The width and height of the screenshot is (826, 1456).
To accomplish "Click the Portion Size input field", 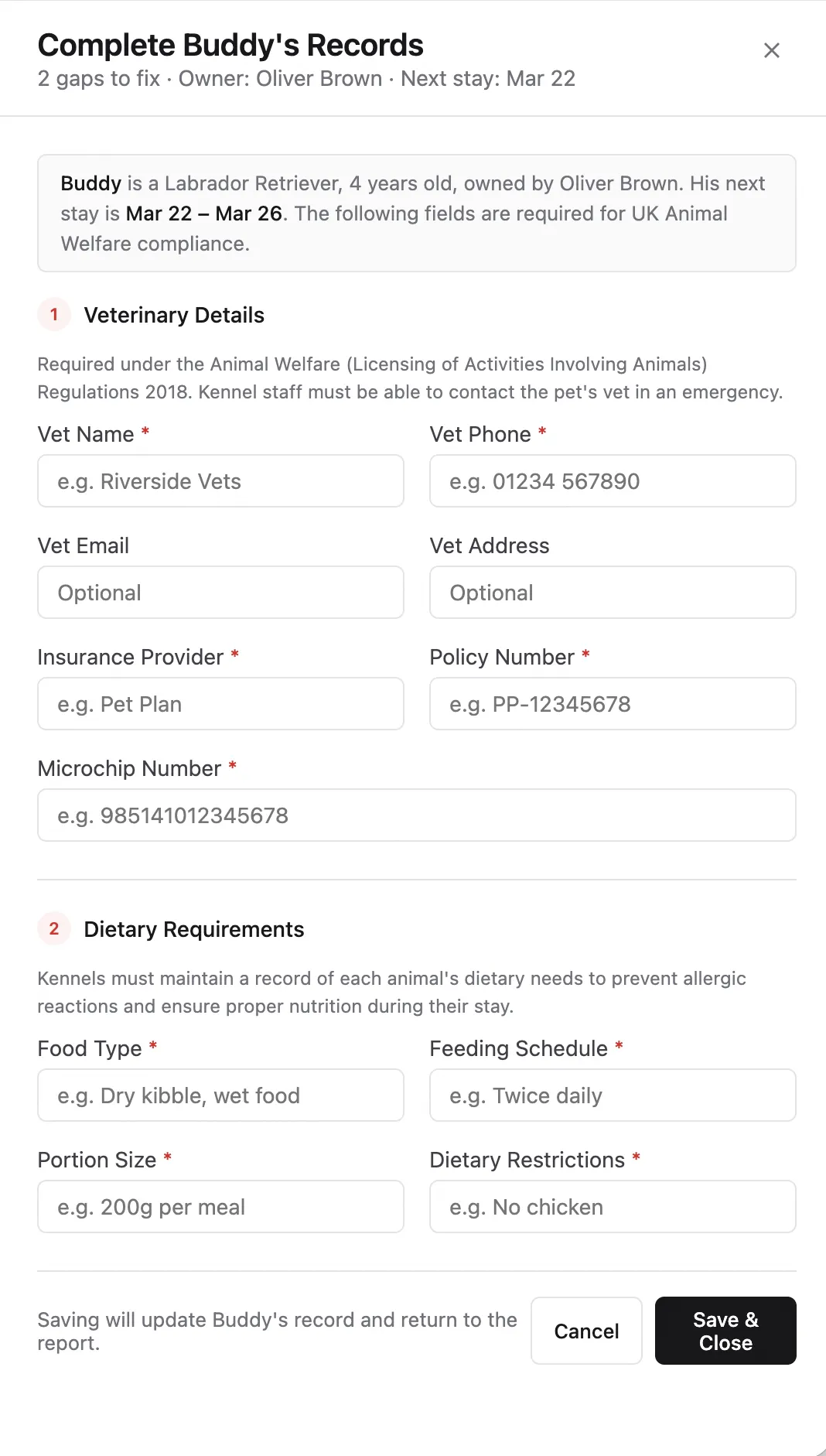I will tap(220, 1207).
